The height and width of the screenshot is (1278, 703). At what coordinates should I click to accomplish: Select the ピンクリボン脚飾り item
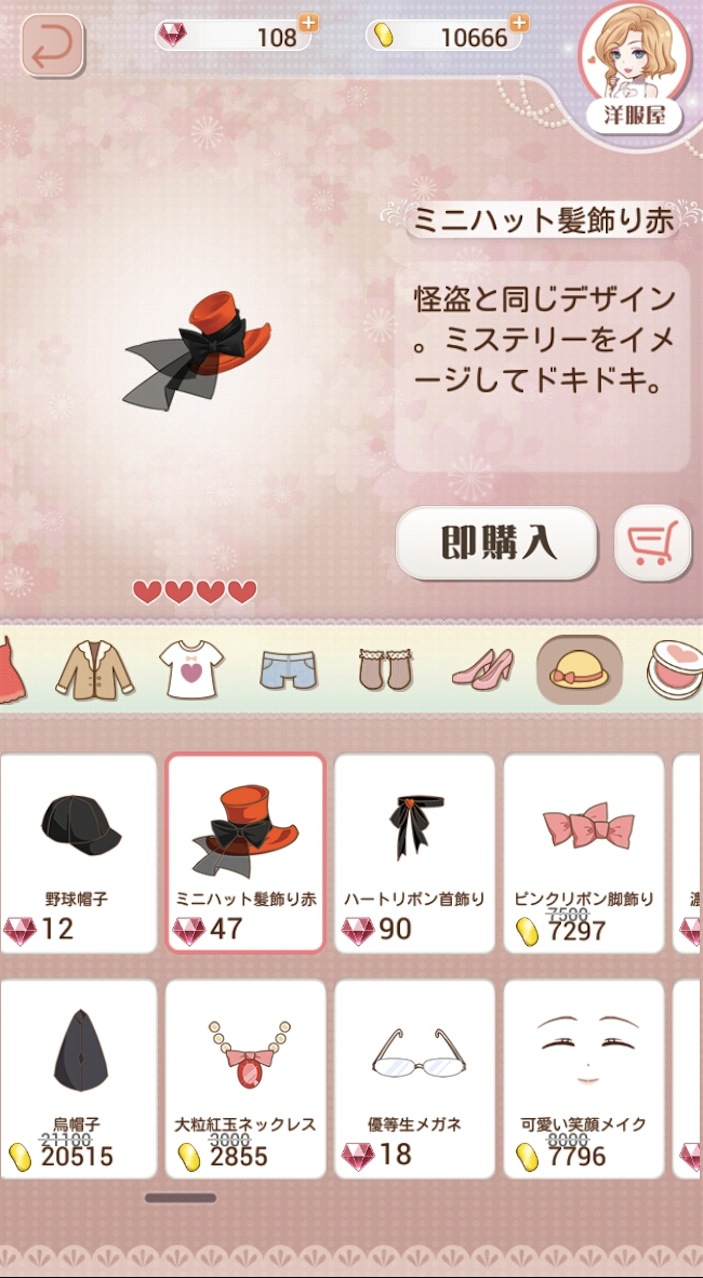pos(584,852)
